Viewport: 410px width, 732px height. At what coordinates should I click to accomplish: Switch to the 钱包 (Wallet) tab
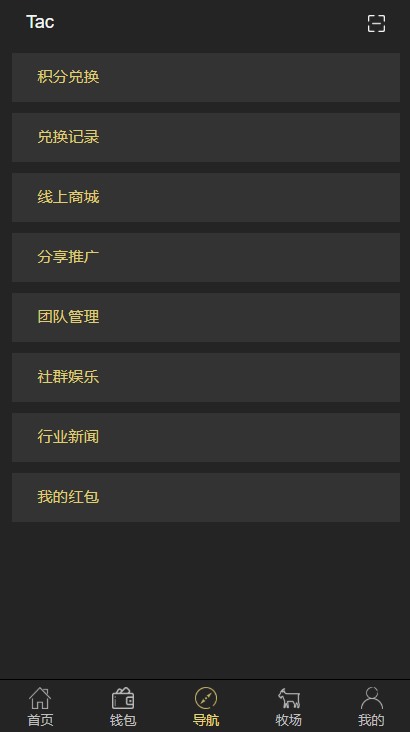coord(123,706)
